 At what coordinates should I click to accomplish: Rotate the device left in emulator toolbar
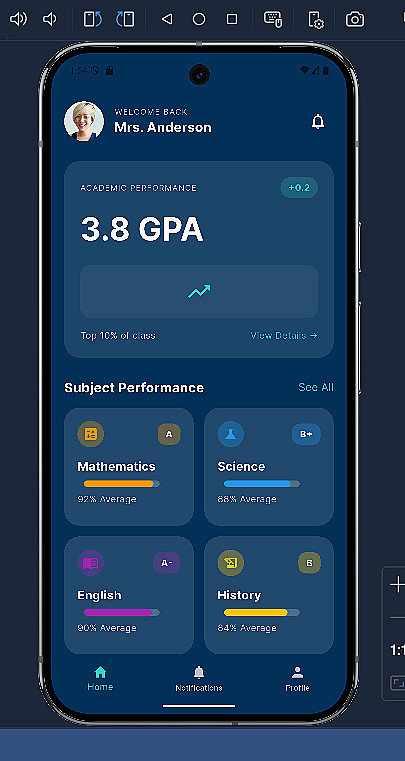click(92, 19)
